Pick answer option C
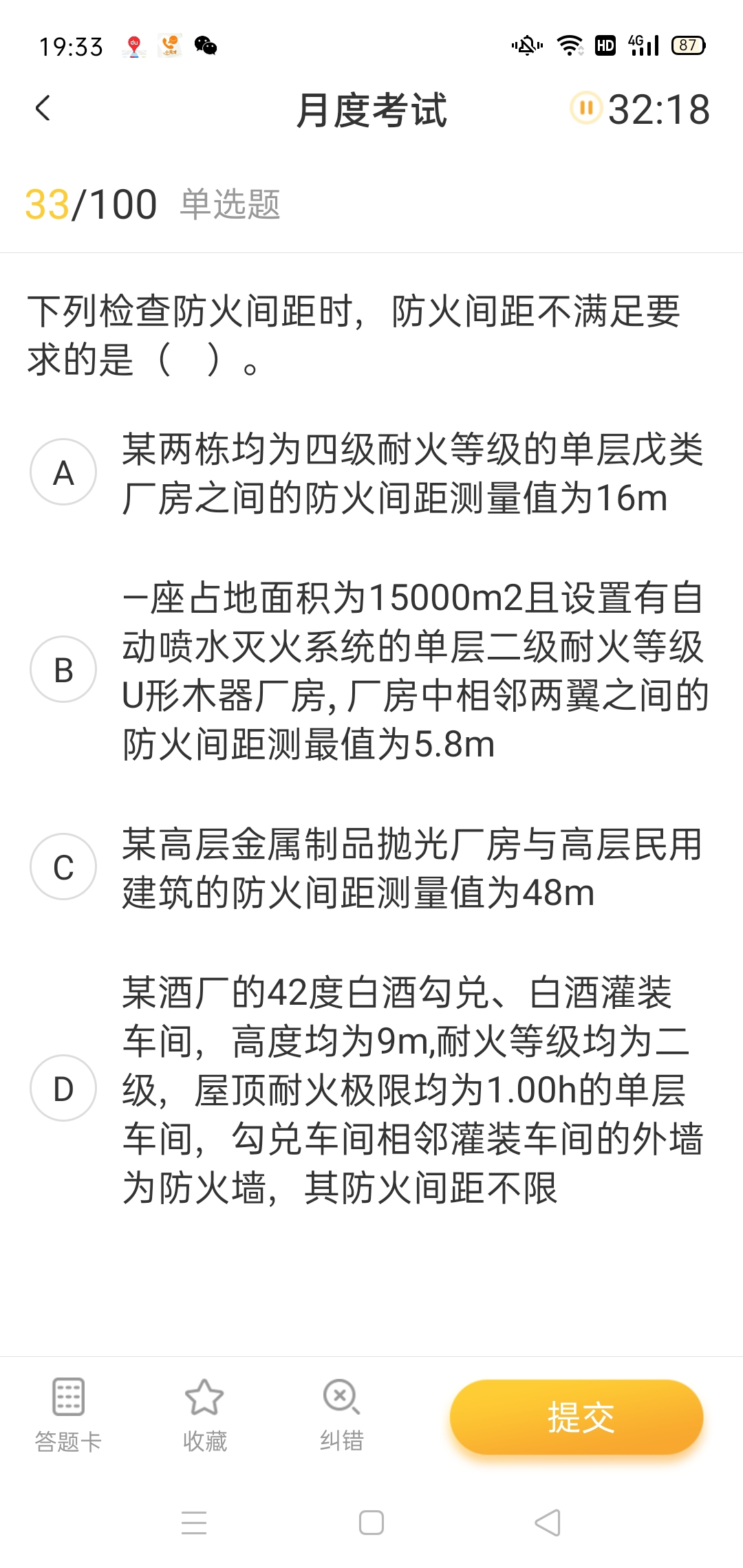This screenshot has width=743, height=1568. click(63, 867)
